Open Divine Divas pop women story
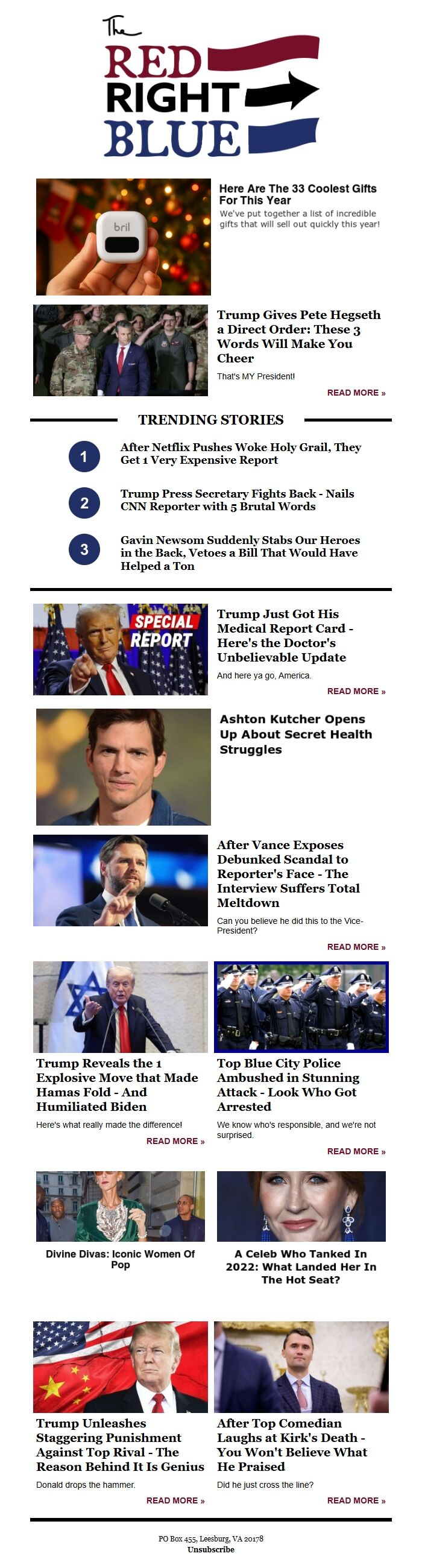Image resolution: width=422 pixels, height=1568 pixels. click(121, 1259)
